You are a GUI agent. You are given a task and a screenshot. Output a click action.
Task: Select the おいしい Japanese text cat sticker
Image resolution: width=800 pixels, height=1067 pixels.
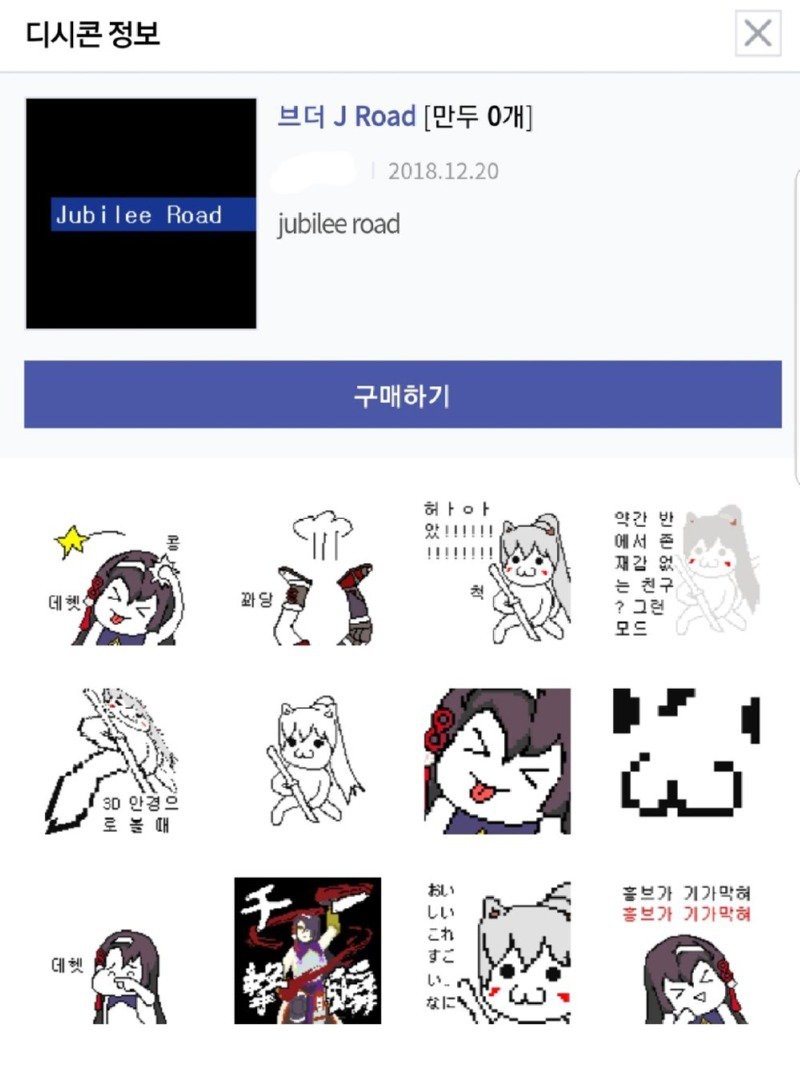497,951
